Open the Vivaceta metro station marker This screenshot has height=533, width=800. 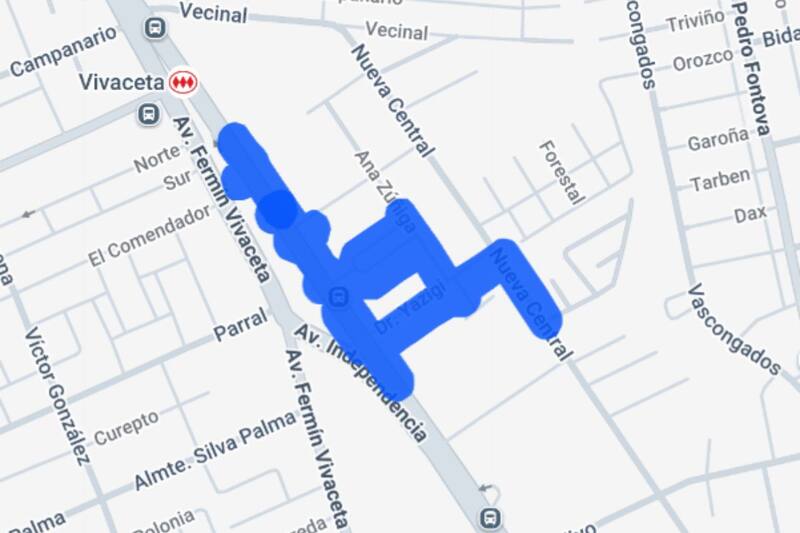pos(182,81)
